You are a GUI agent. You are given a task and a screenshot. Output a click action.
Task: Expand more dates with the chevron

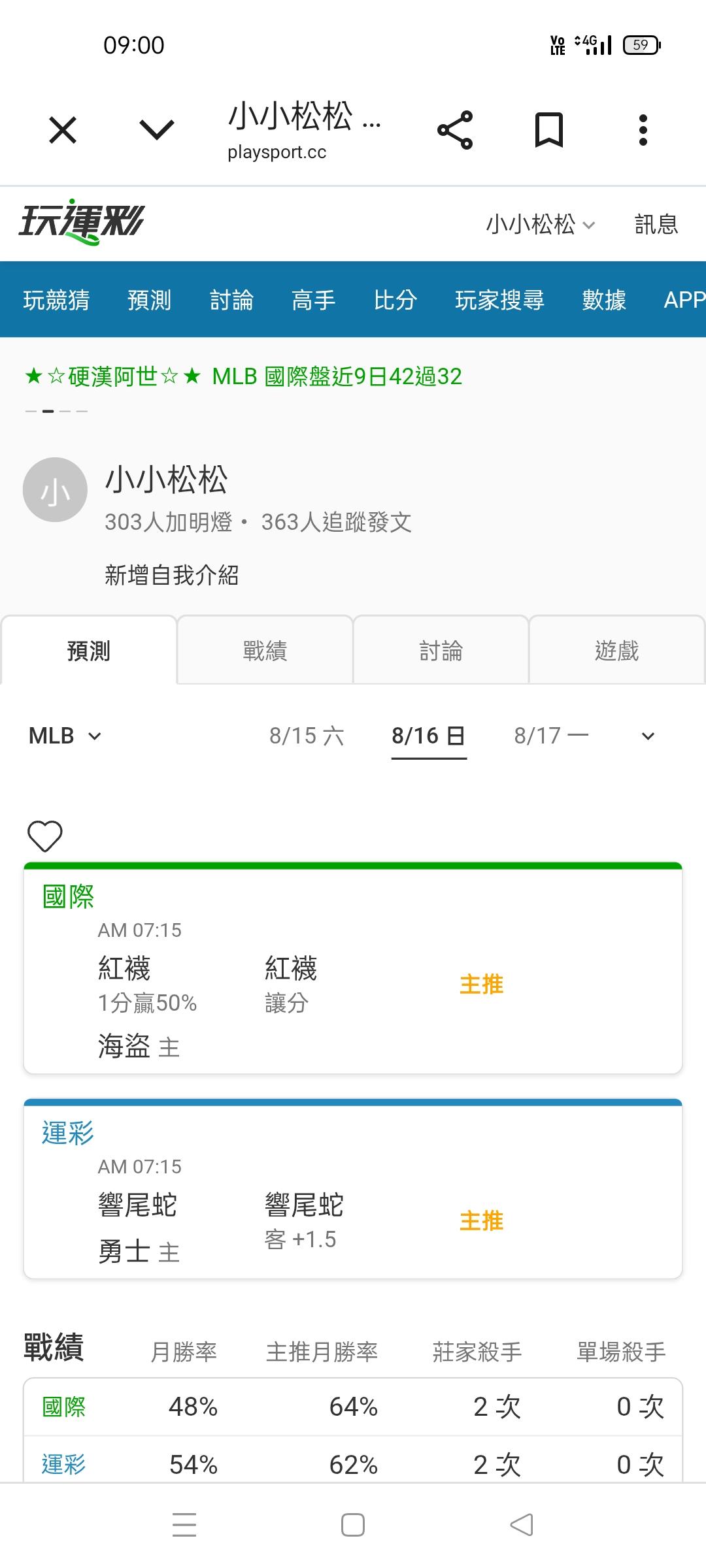point(648,736)
